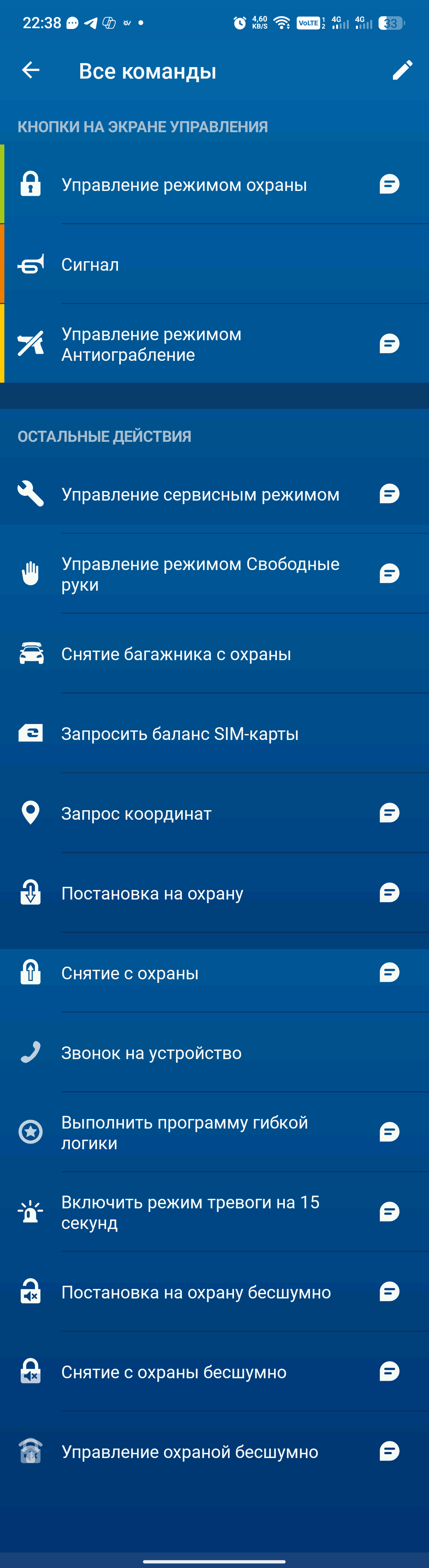Screen dimensions: 429x1568
Task: Open Запрос координат command
Action: click(137, 813)
